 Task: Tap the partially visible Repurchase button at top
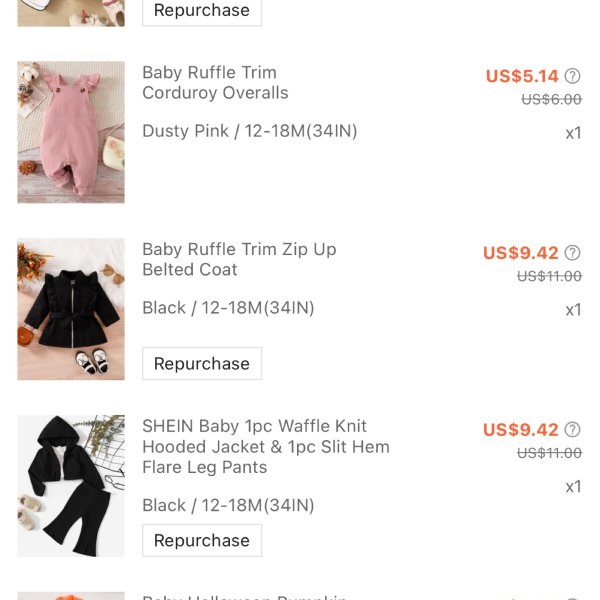pos(202,11)
